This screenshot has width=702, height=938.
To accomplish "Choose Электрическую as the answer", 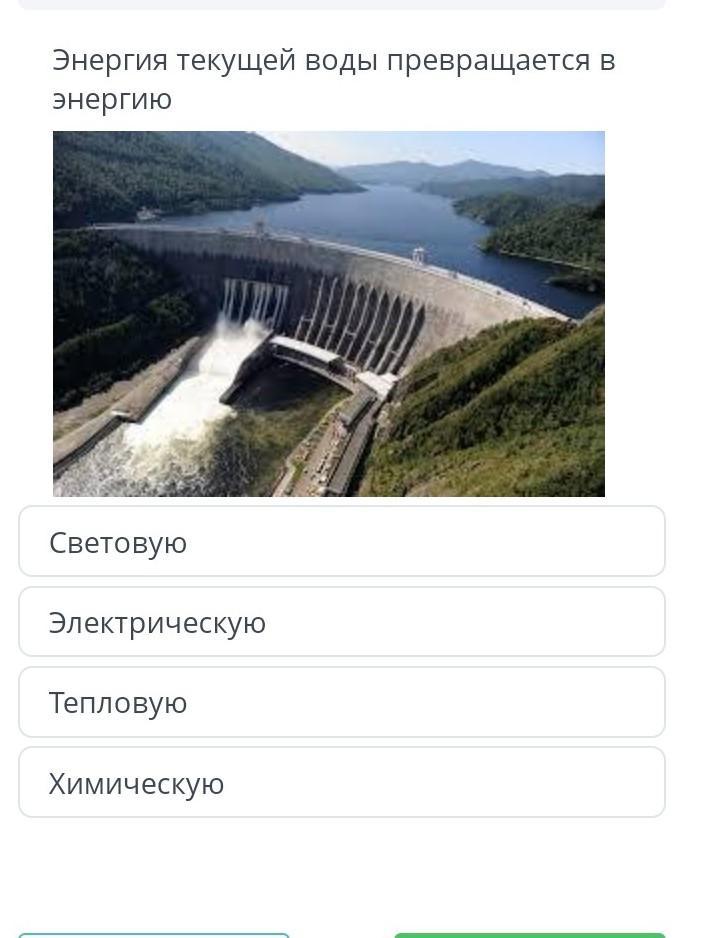I will 341,622.
